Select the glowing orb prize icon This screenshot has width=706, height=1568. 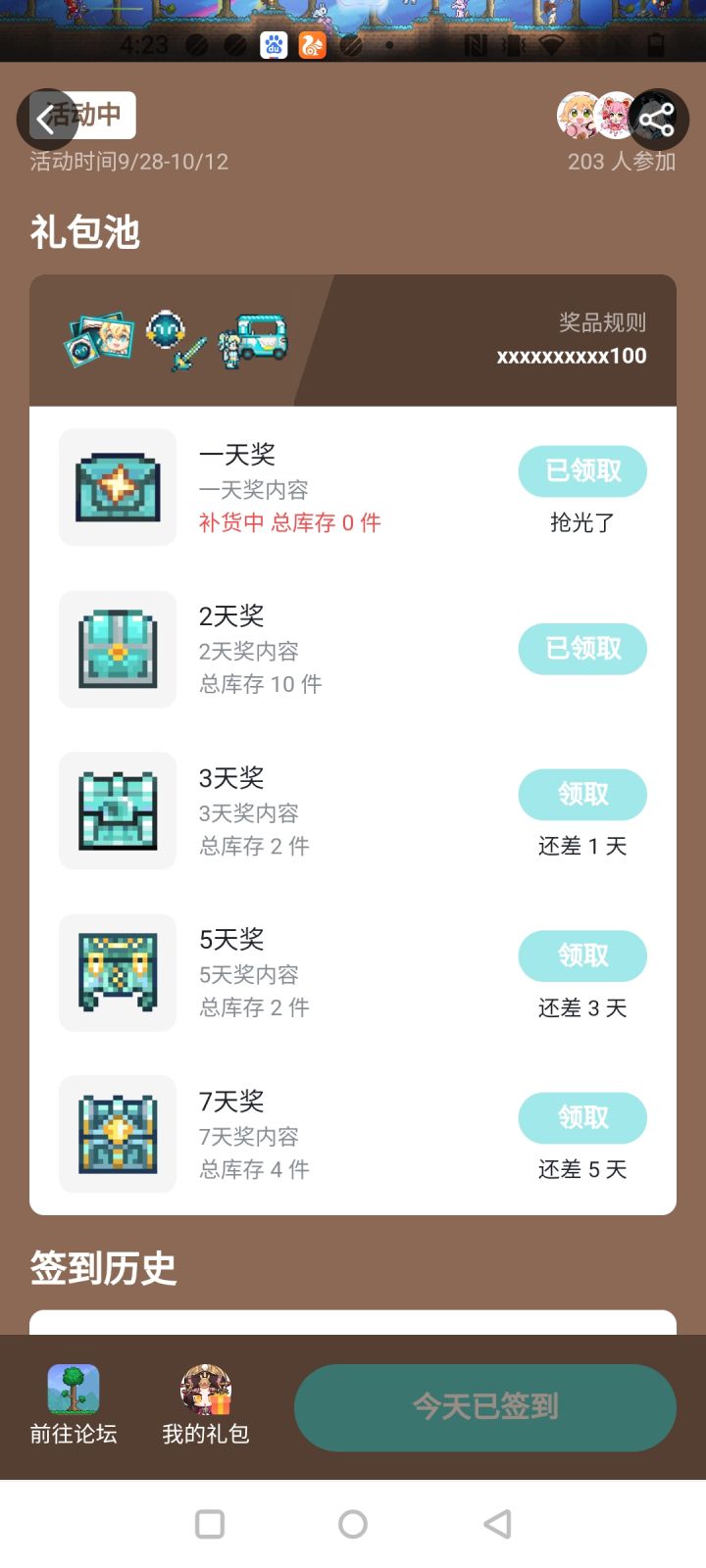coord(164,326)
